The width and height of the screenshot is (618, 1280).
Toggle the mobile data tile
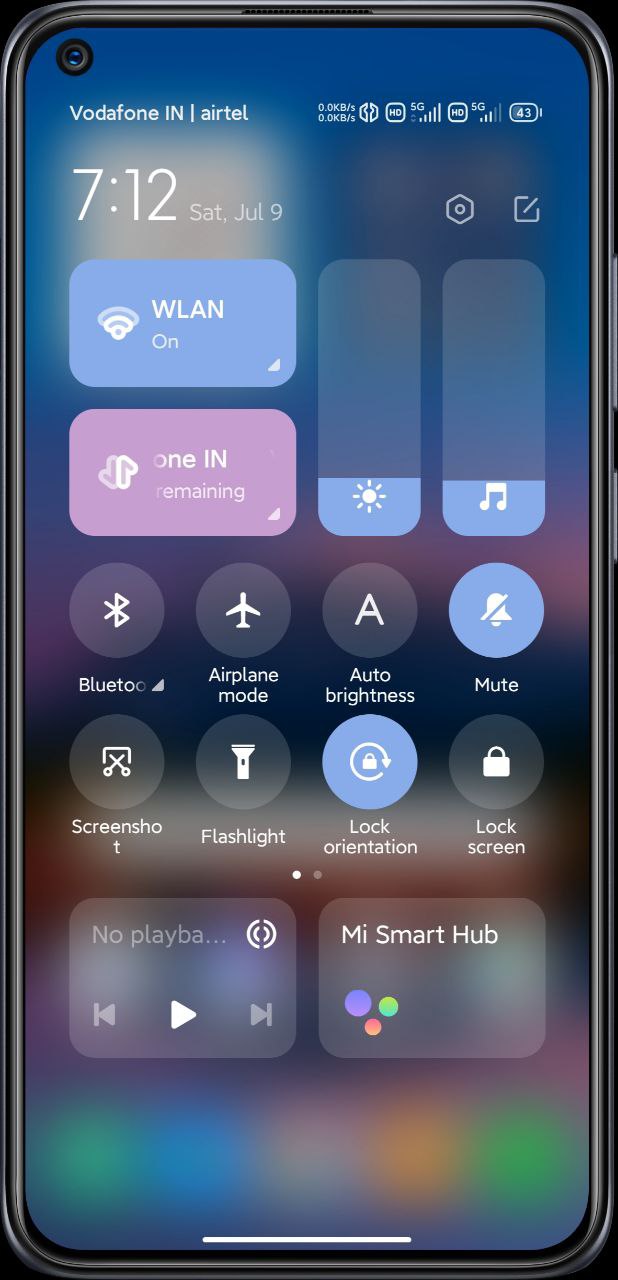tap(183, 472)
